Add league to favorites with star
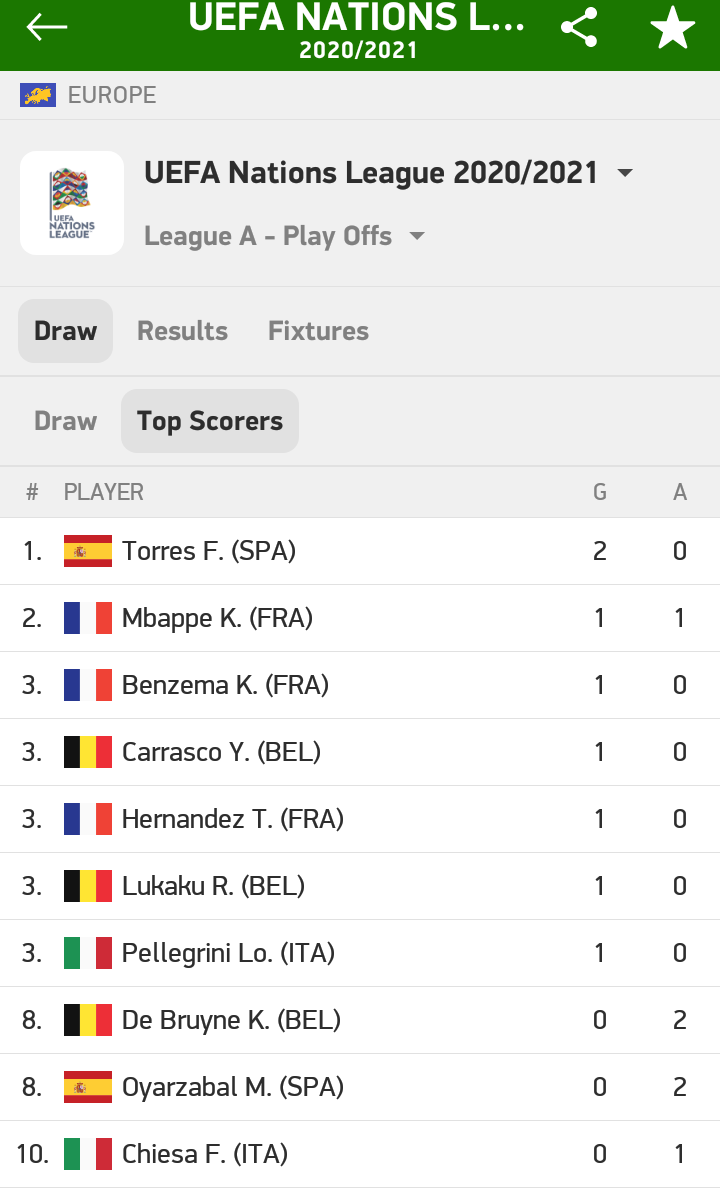 click(x=673, y=27)
